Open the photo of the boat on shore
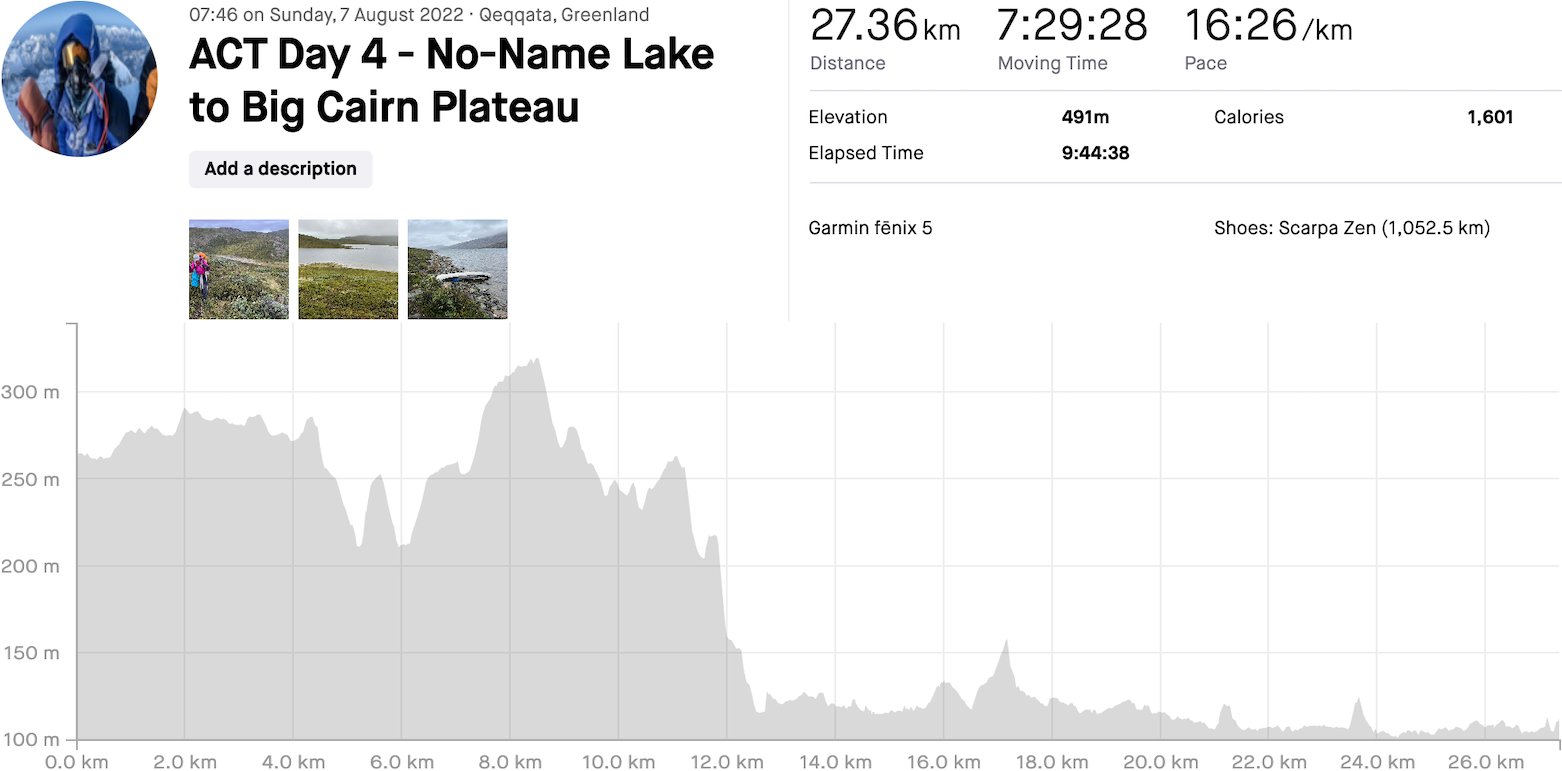 457,269
